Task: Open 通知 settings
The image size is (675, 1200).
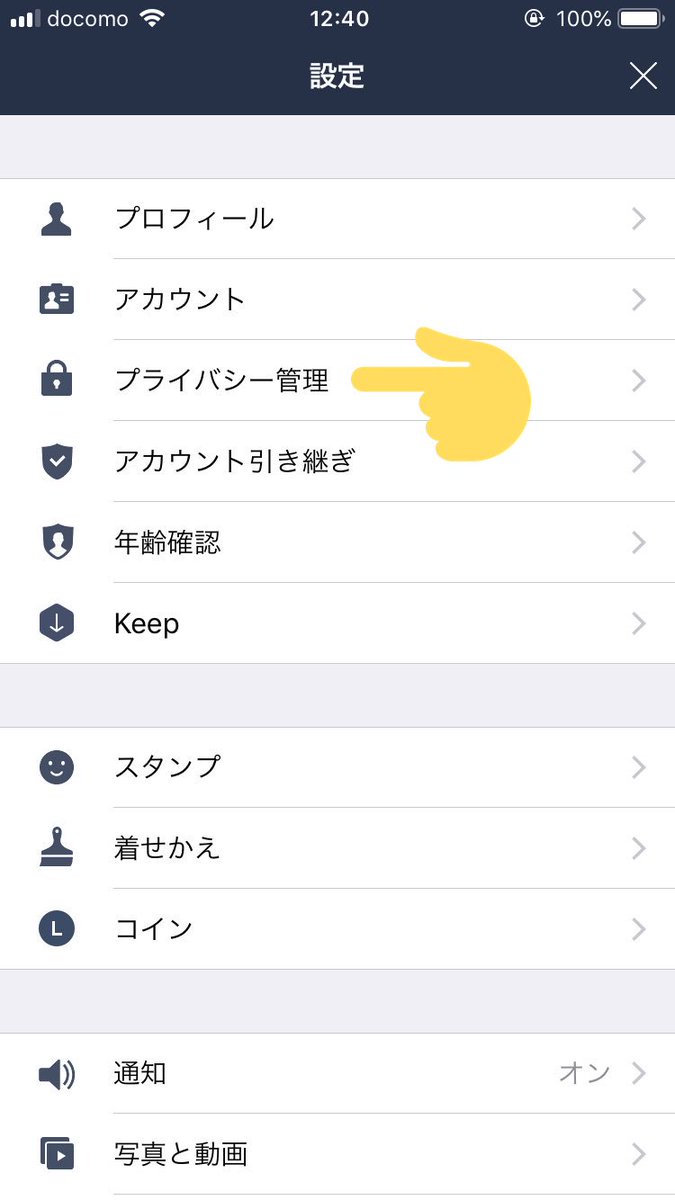Action: point(337,1074)
